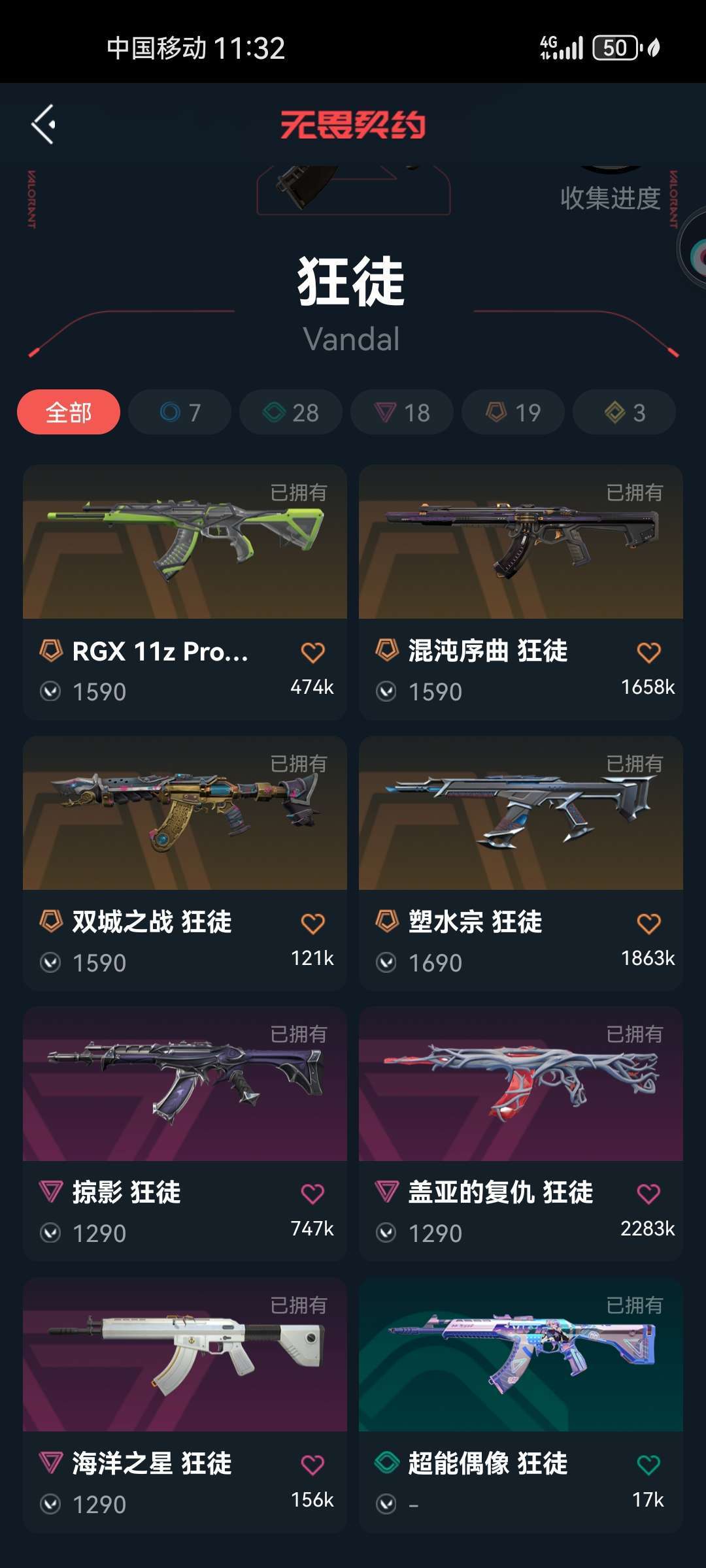Like the 盖亚的复仇 狂徒 skin
This screenshot has height=1568, width=706.
(x=648, y=1194)
